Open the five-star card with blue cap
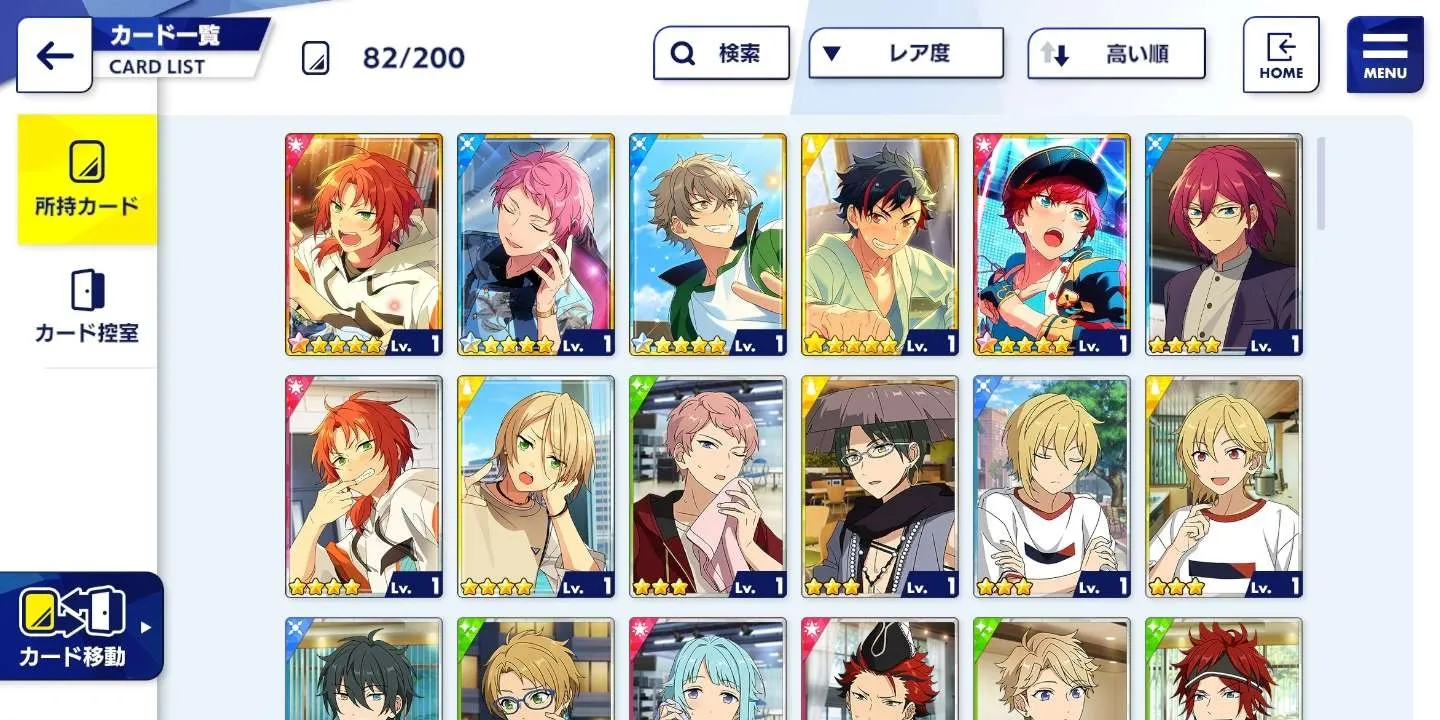 (1052, 243)
